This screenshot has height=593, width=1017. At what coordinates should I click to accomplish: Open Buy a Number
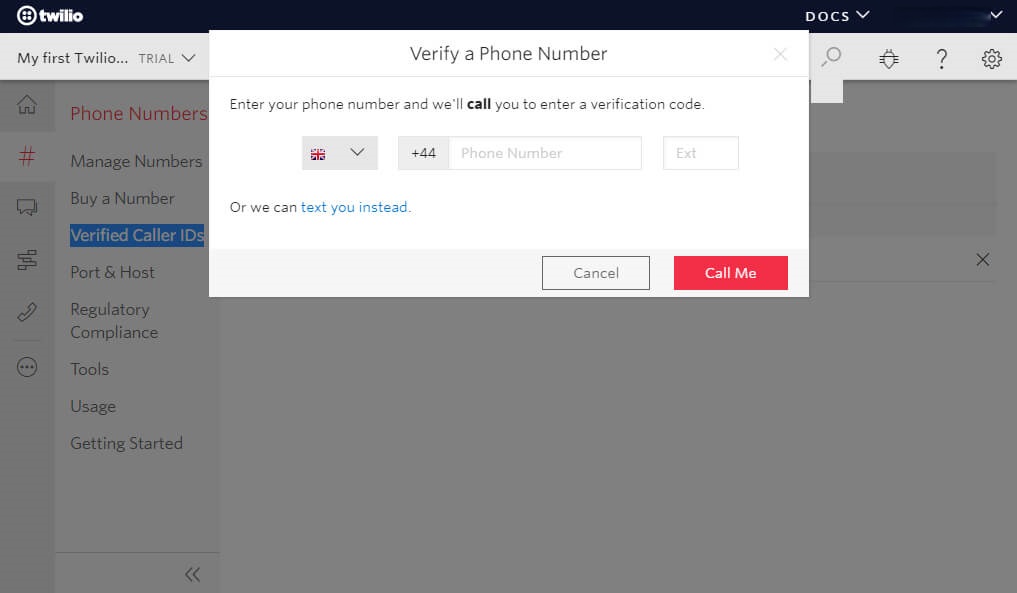tap(122, 198)
